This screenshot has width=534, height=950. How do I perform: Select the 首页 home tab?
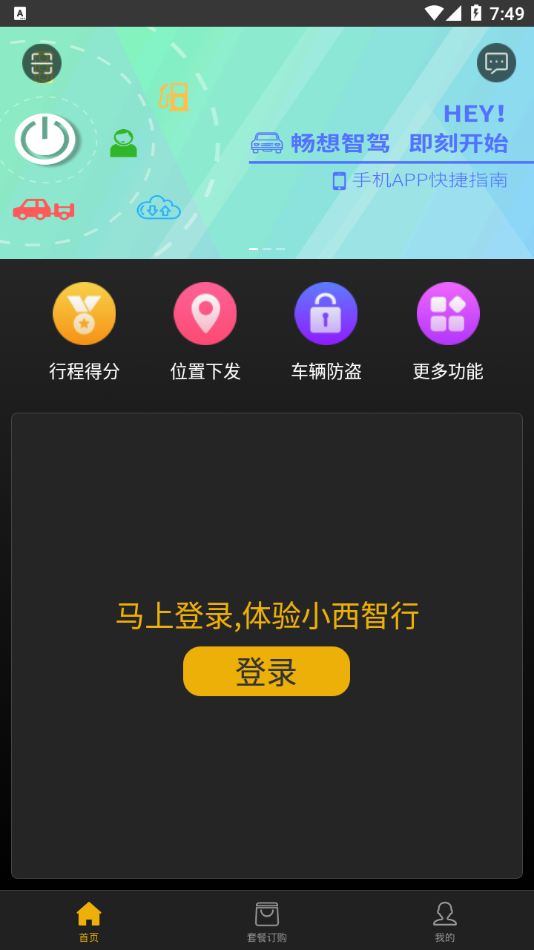pos(89,922)
